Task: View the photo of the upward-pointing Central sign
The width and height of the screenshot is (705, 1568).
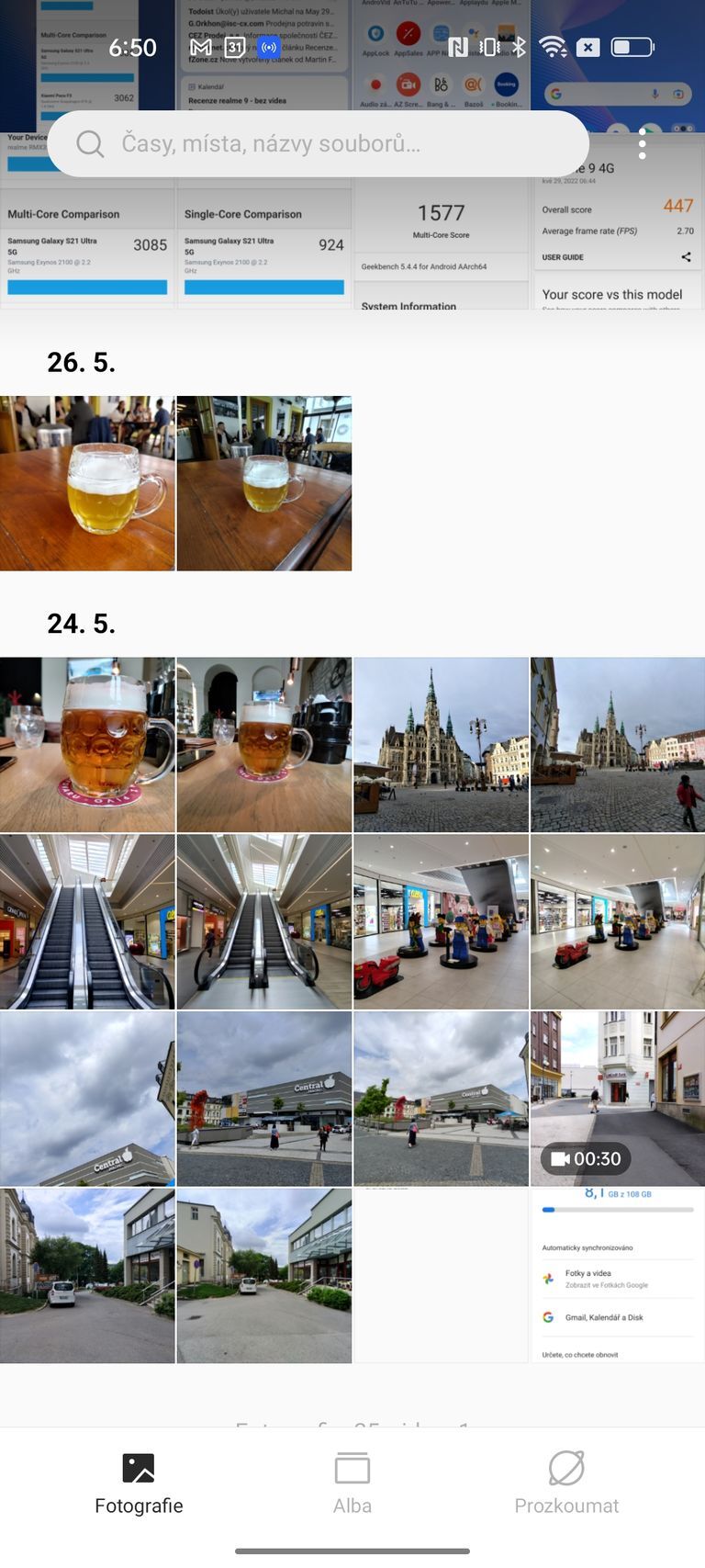Action: (87, 1099)
